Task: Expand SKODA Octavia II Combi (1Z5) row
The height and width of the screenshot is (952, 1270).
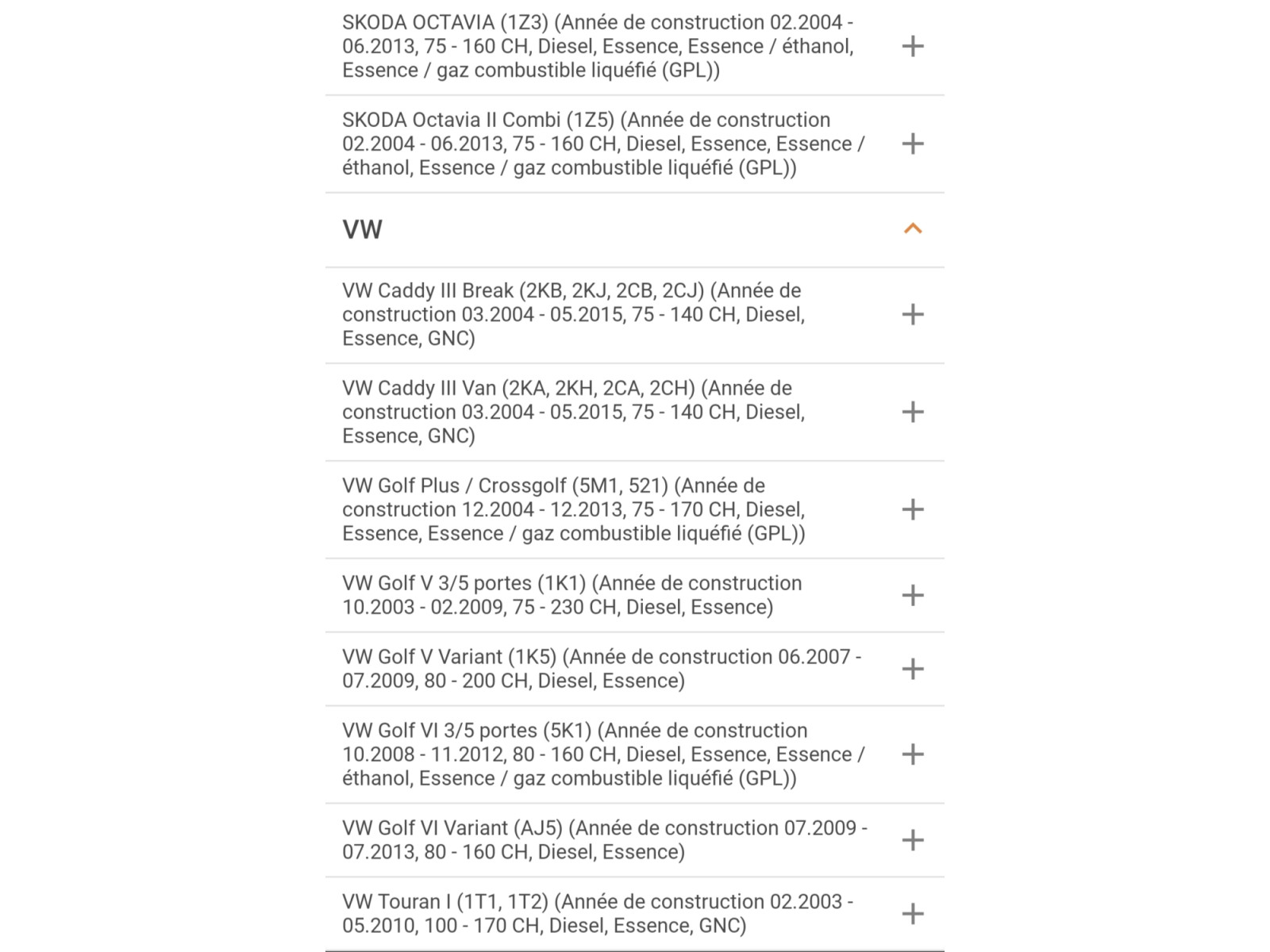Action: (912, 144)
